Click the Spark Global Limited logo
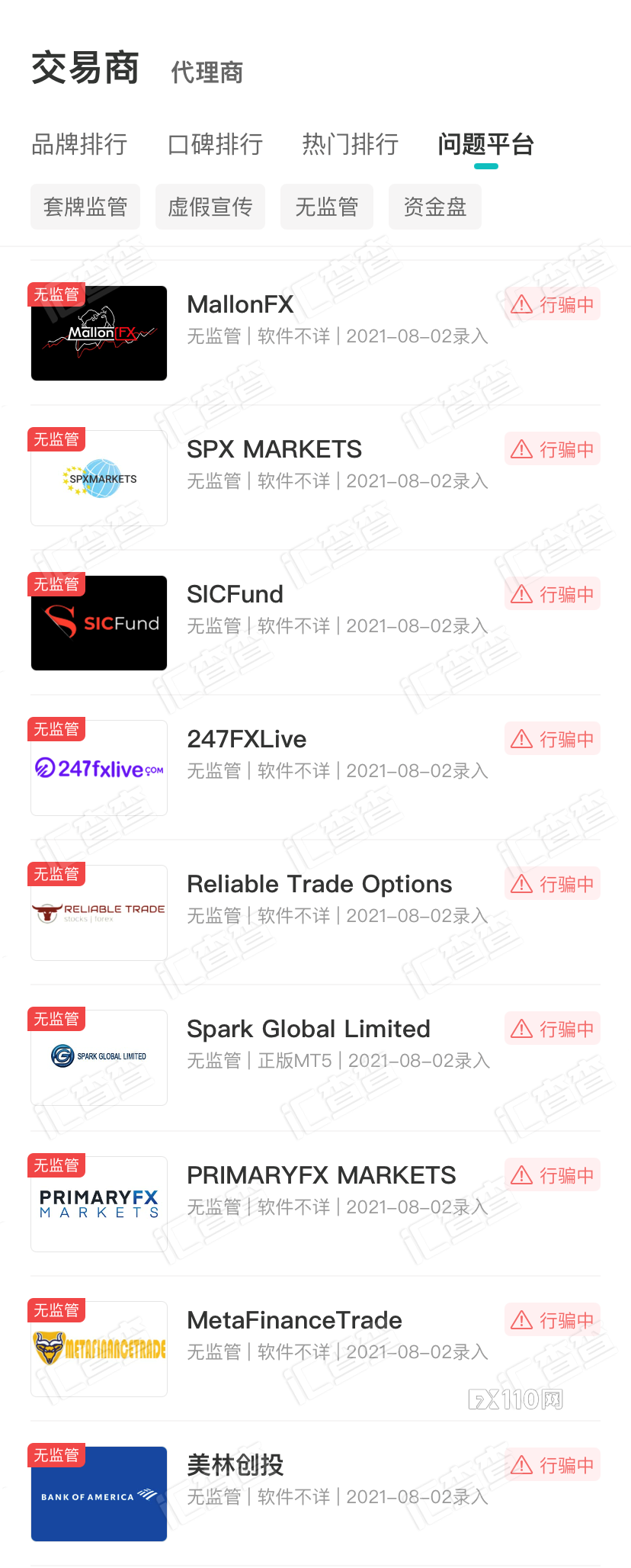631x1568 pixels. [x=98, y=1058]
